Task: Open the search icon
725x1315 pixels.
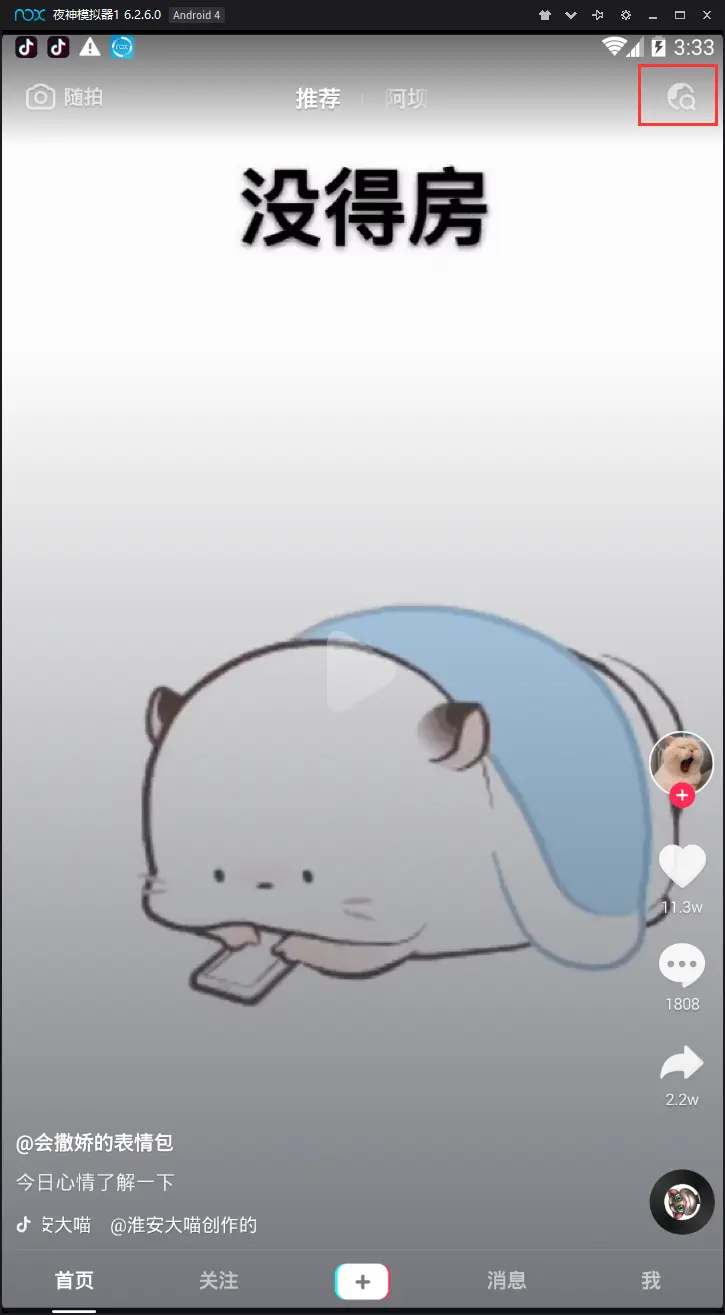Action: pyautogui.click(x=680, y=97)
